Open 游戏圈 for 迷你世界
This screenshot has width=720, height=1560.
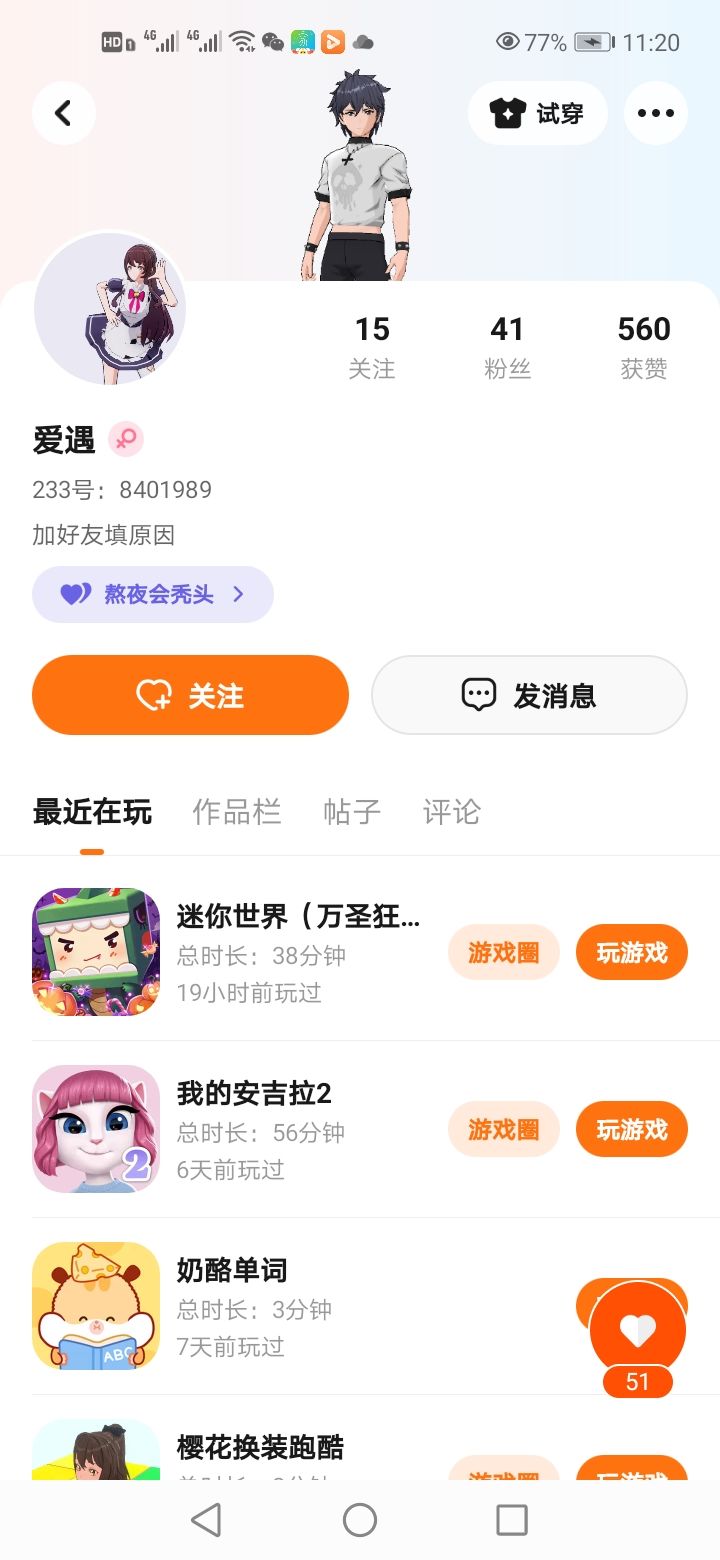(x=503, y=952)
